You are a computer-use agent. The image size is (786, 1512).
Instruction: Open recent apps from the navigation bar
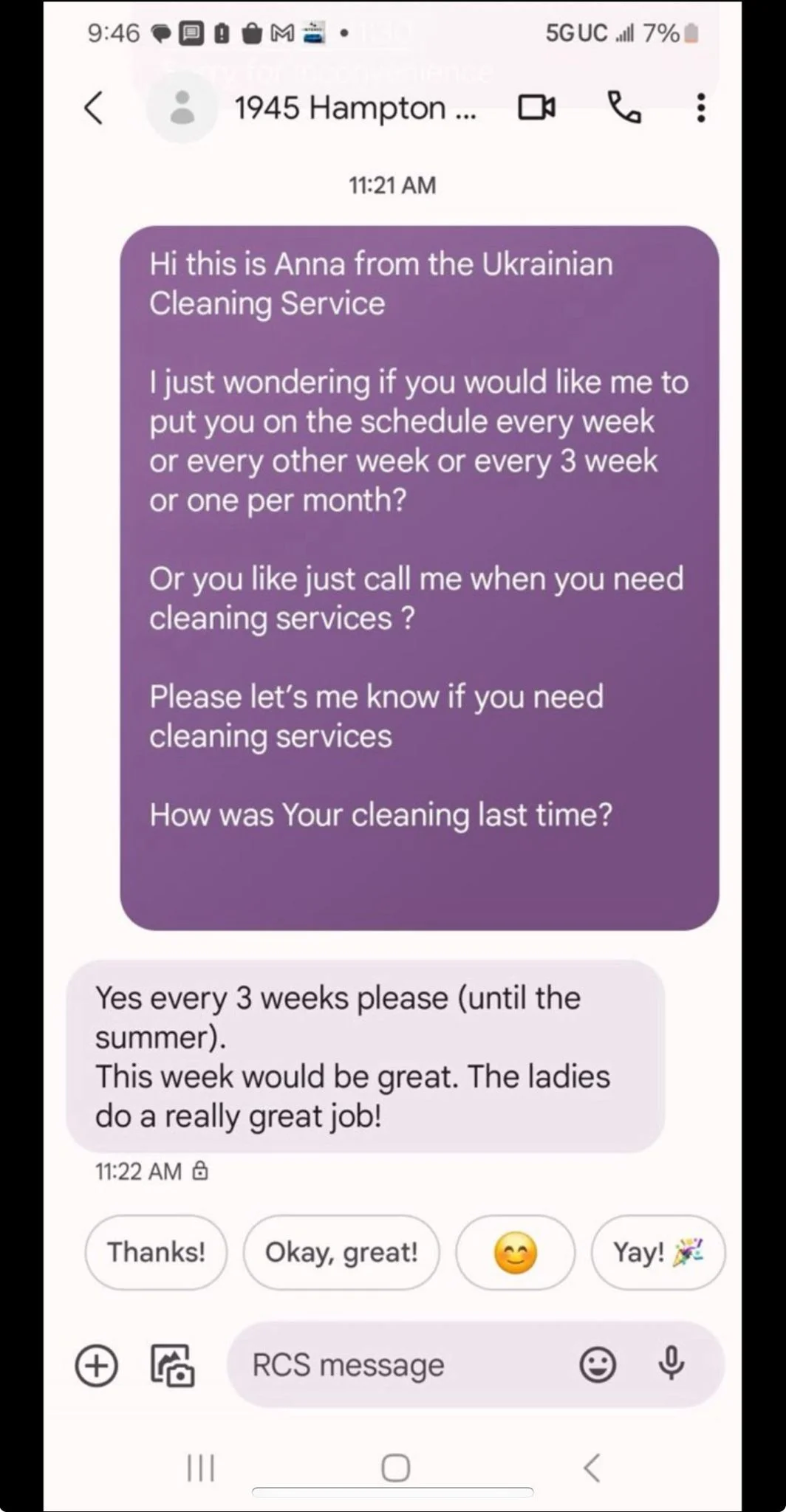(x=200, y=1468)
